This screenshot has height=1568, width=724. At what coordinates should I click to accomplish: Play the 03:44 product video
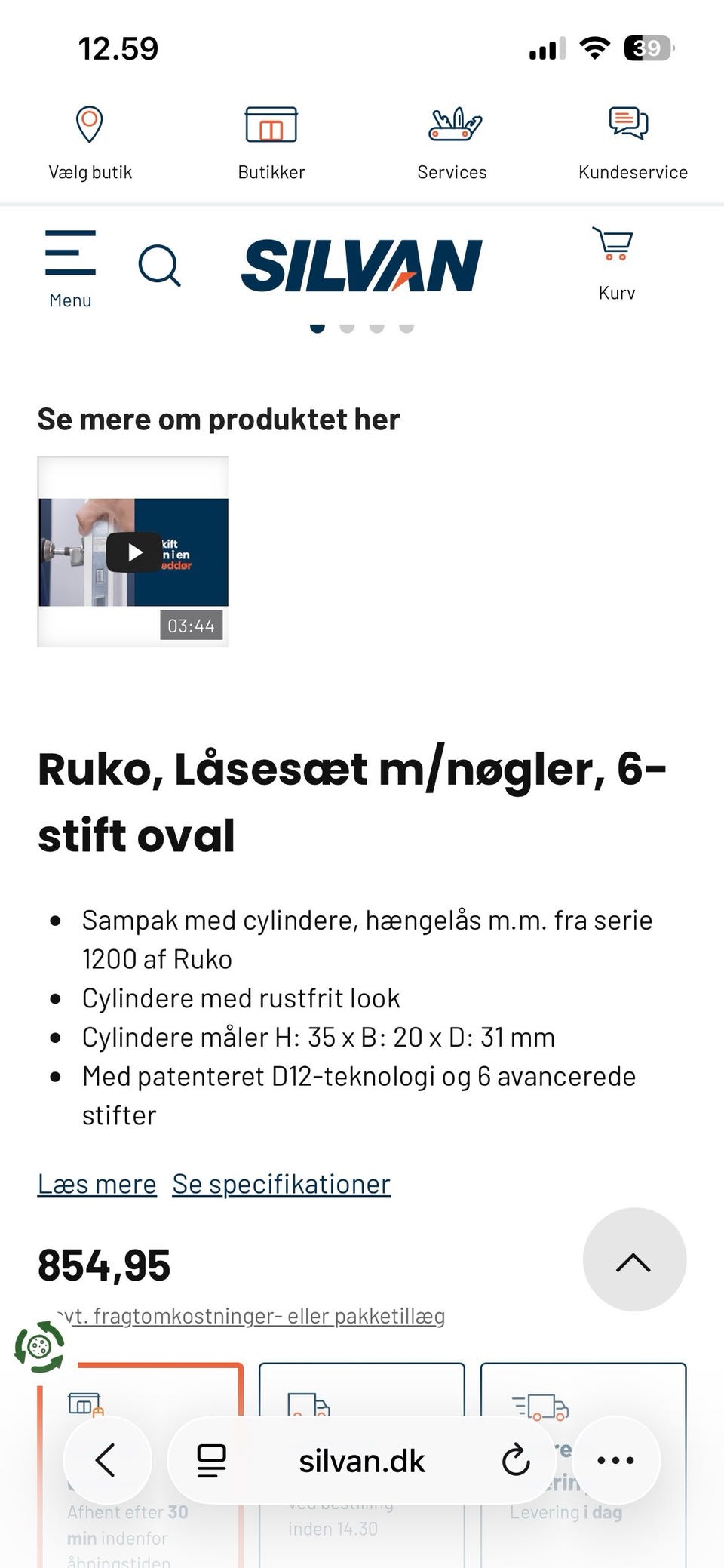click(133, 552)
